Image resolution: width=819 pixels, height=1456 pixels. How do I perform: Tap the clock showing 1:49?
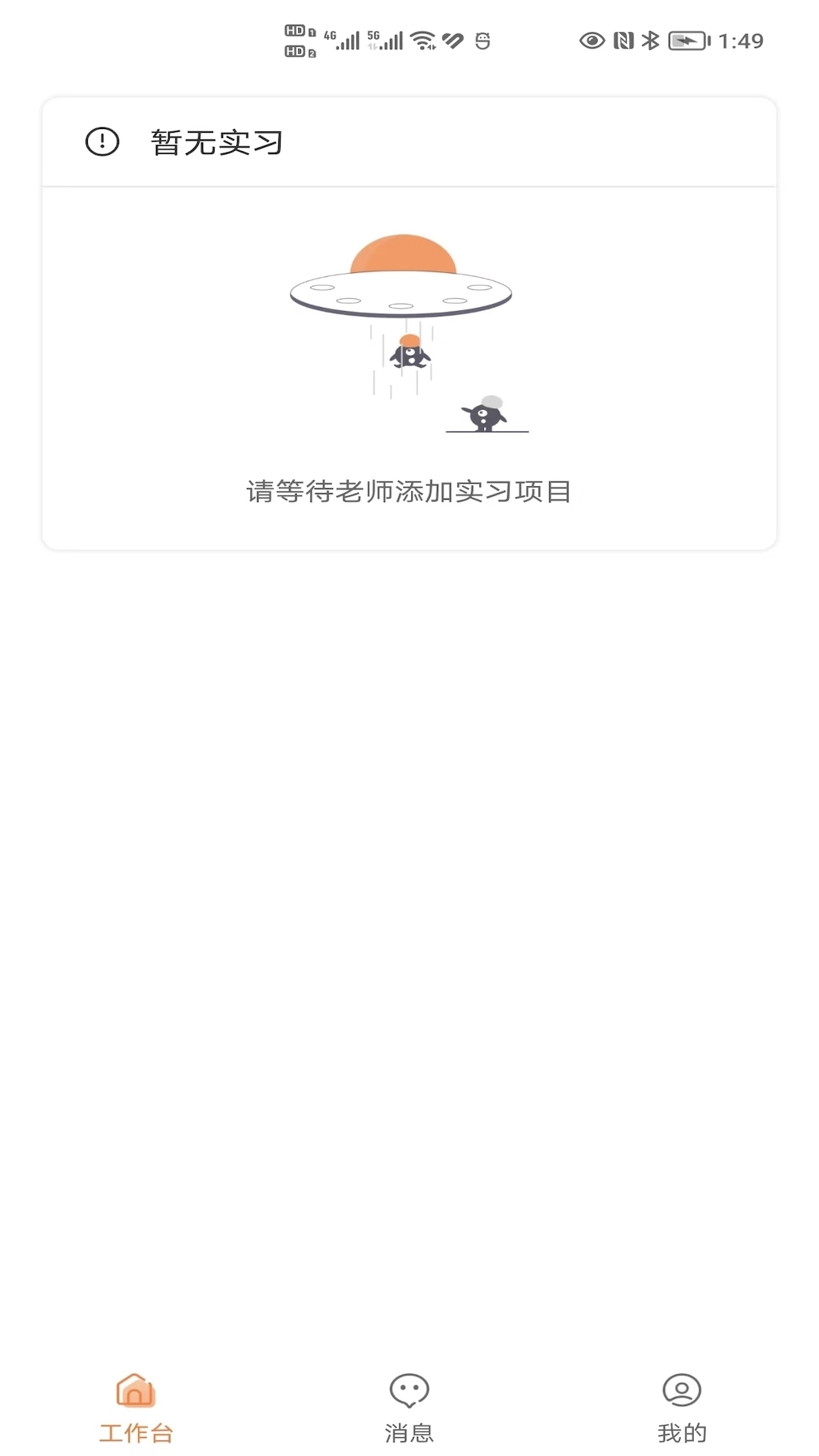739,39
